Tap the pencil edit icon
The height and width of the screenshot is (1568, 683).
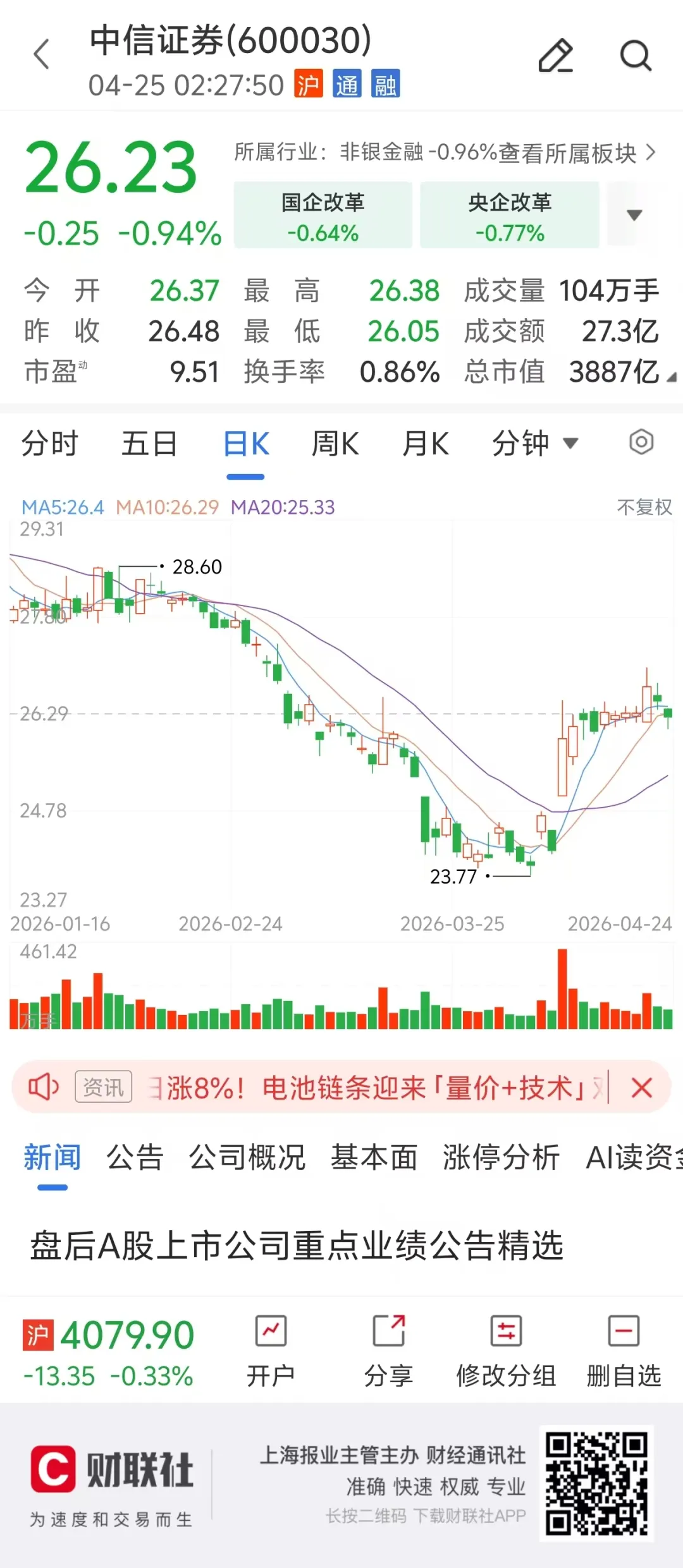(x=555, y=56)
